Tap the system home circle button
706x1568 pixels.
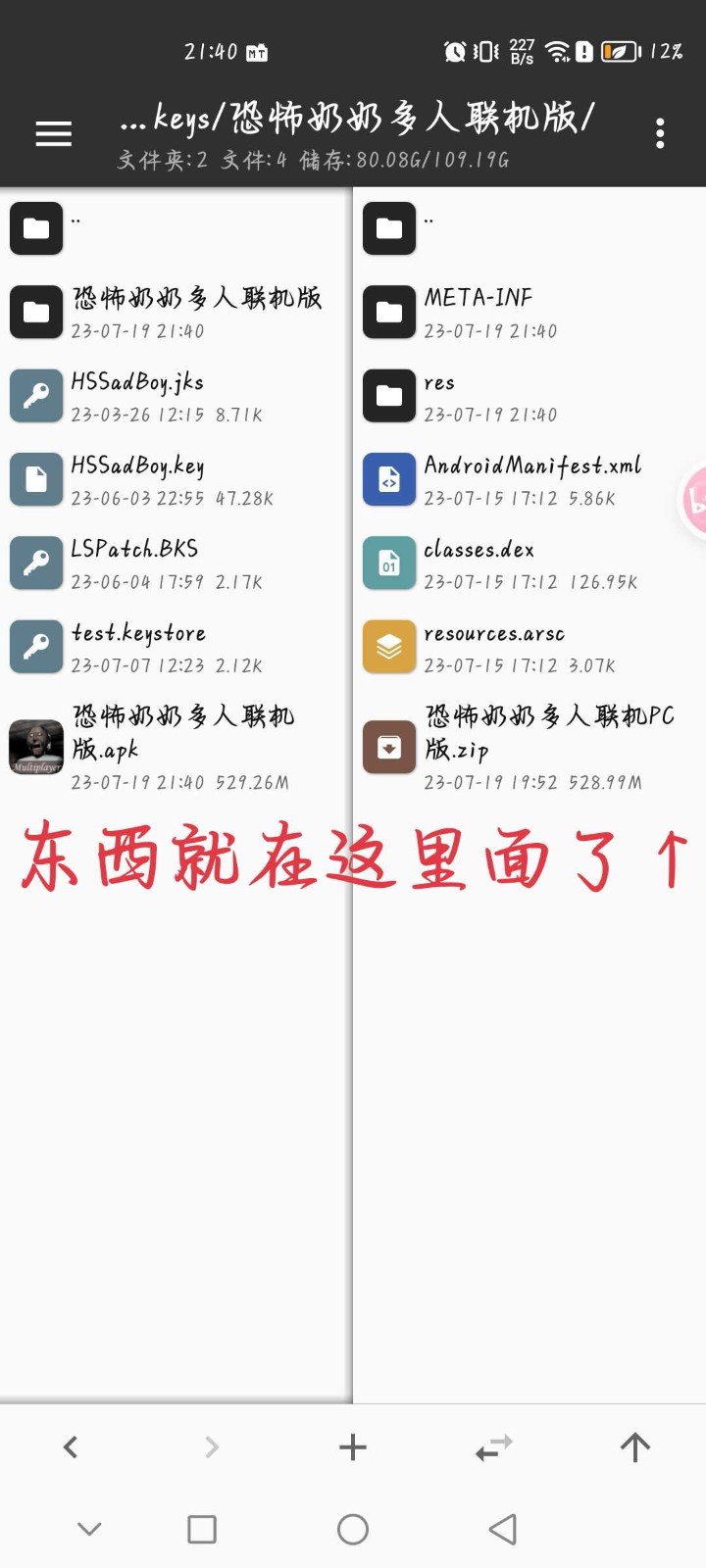[x=353, y=1529]
